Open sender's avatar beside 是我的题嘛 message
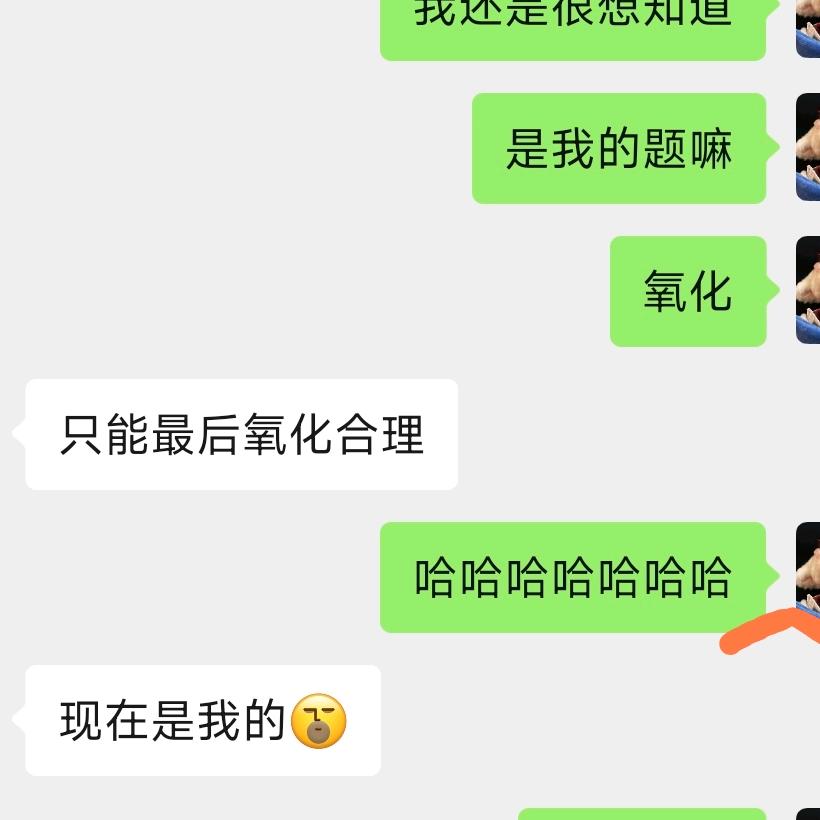This screenshot has width=820, height=820. [x=808, y=148]
